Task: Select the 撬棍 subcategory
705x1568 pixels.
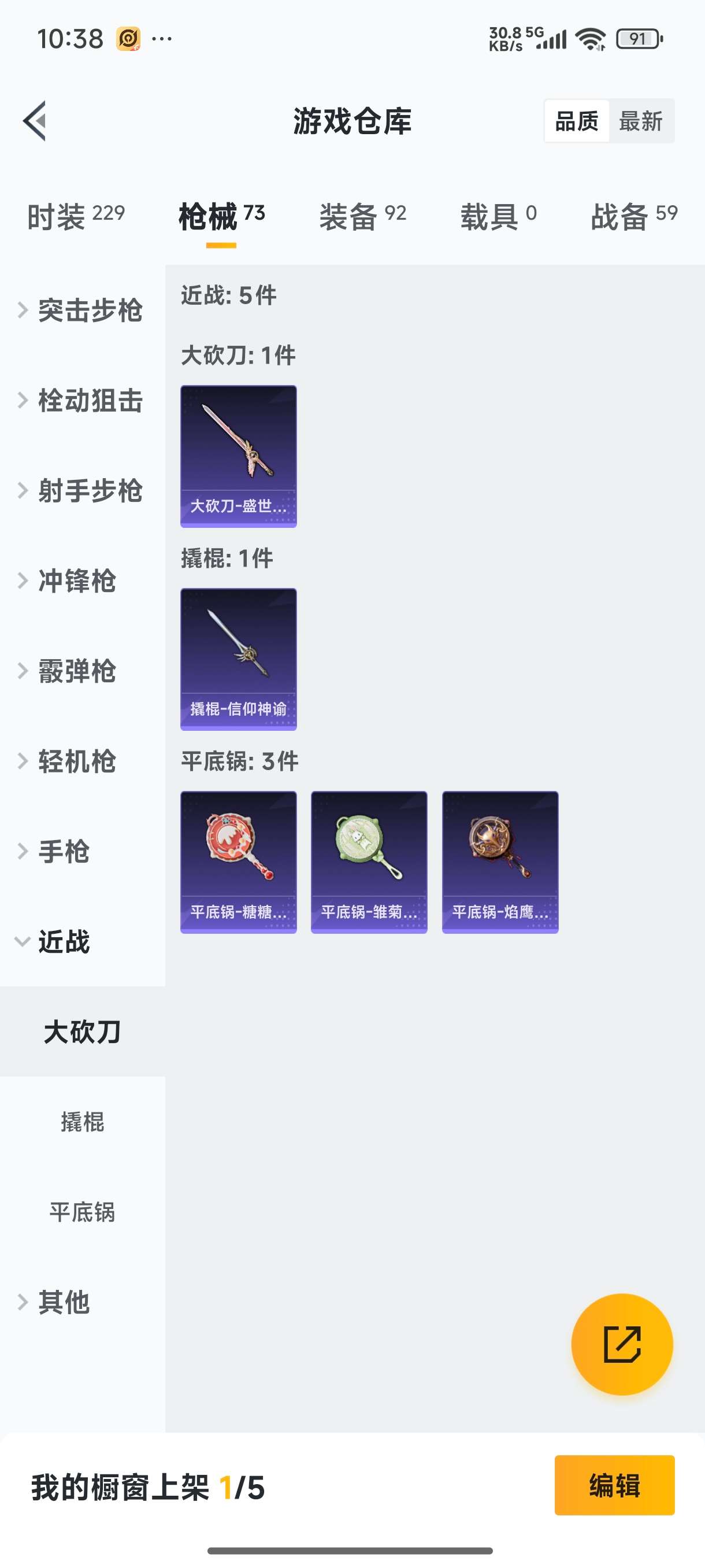Action: pos(83,1121)
